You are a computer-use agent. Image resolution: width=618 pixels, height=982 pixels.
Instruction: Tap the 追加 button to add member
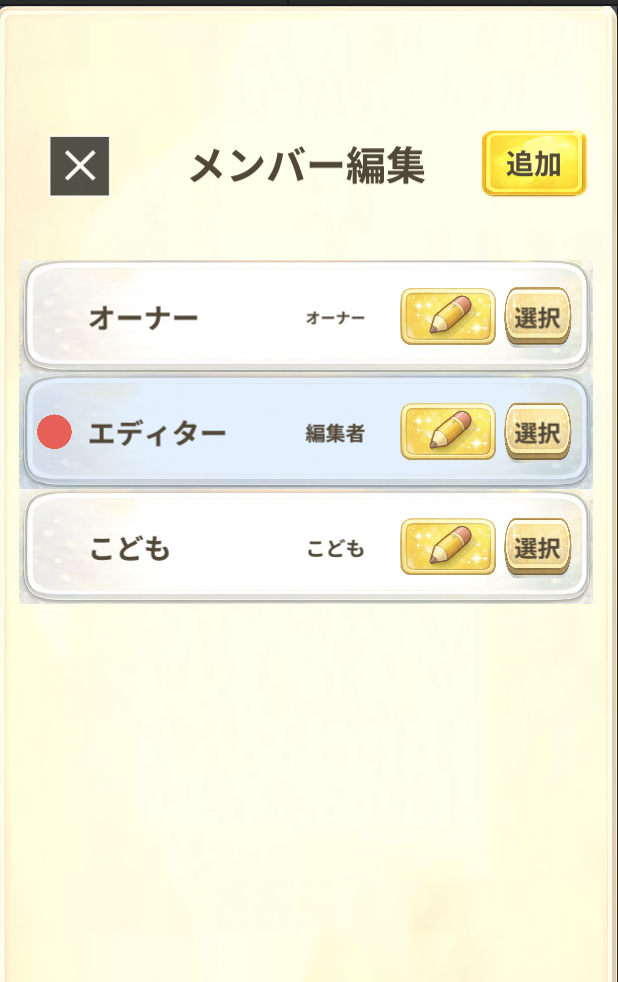533,164
